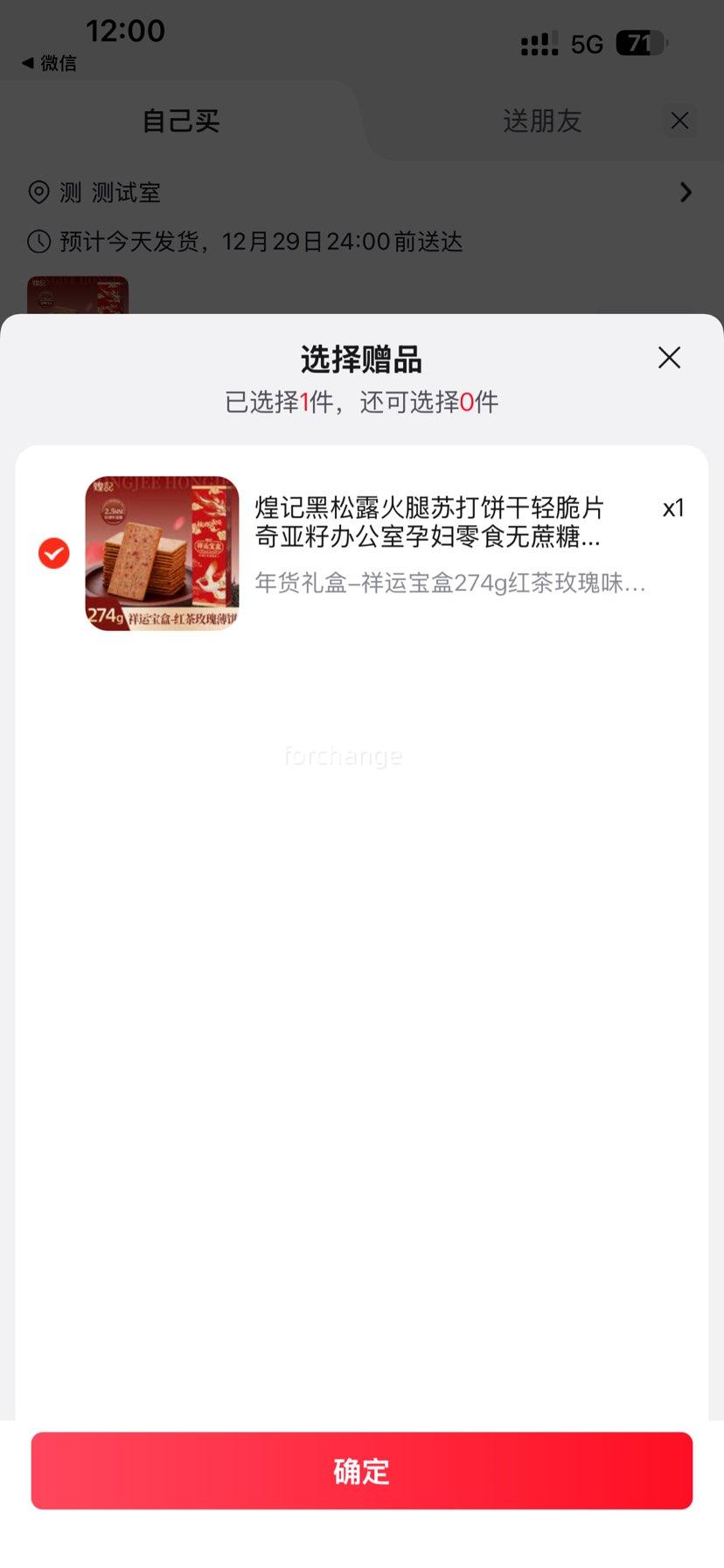Screen dimensions: 724x1568
Task: Click the X beside the 送朋友 tab
Action: [679, 121]
